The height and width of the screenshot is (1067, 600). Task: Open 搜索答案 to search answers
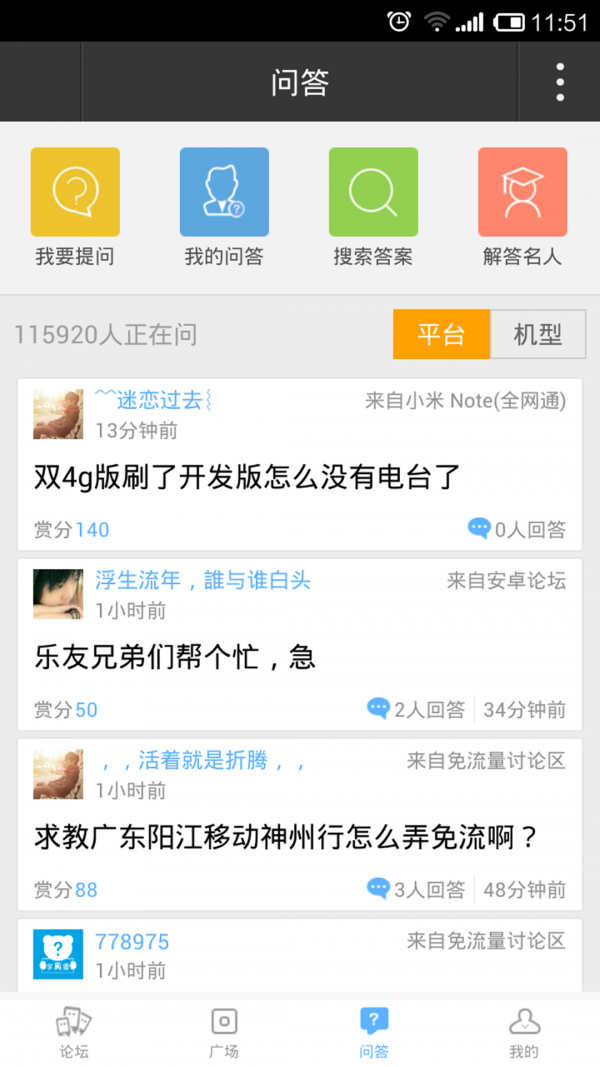point(373,207)
